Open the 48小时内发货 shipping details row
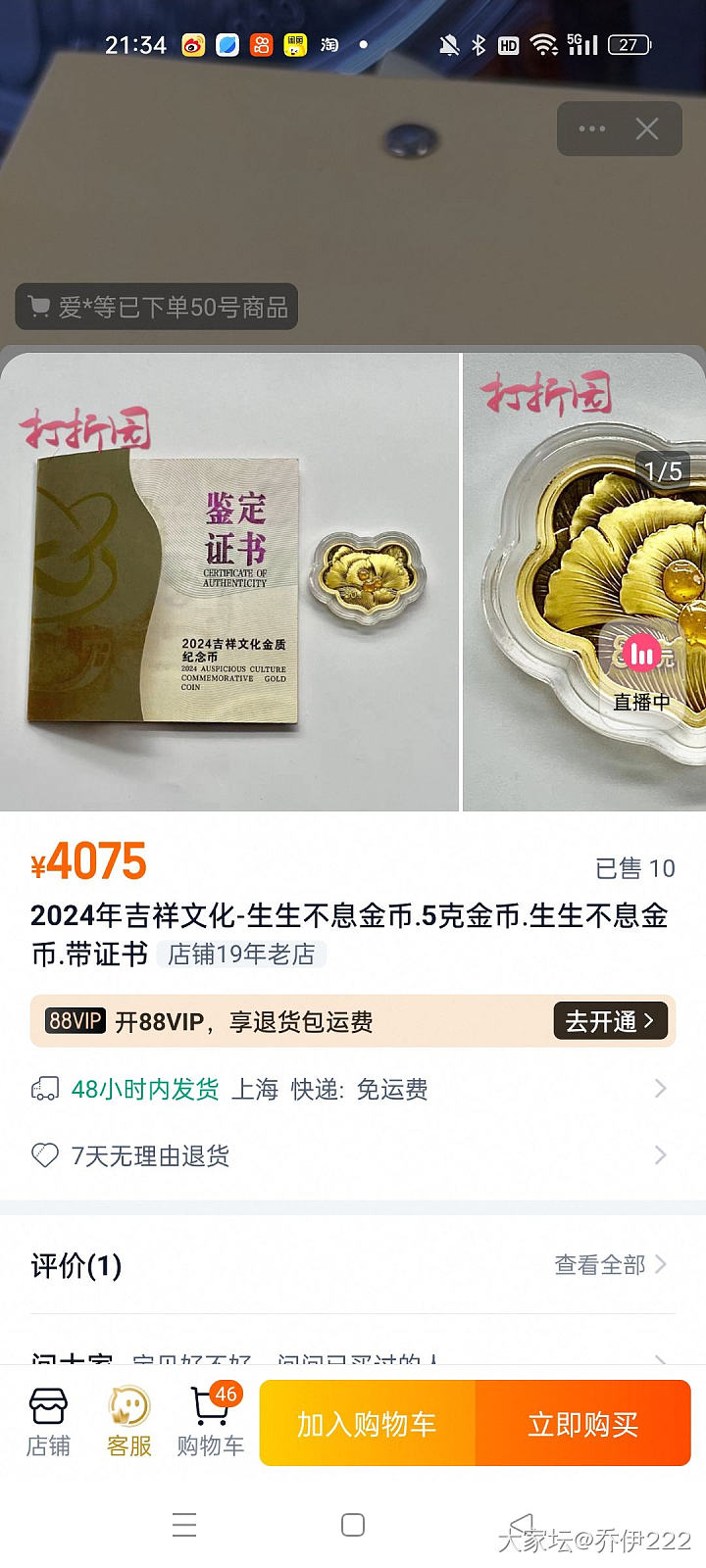Screen dimensions: 706x1568 pos(351,1089)
